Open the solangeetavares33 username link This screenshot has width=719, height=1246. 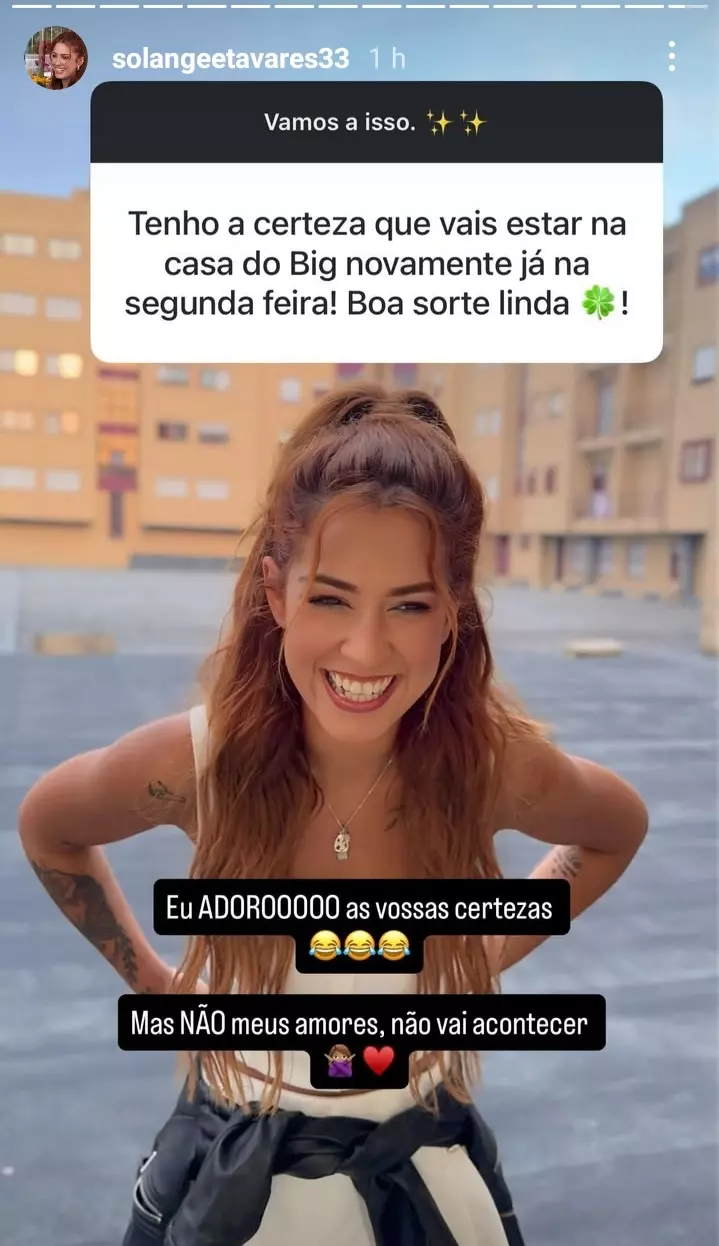[230, 59]
